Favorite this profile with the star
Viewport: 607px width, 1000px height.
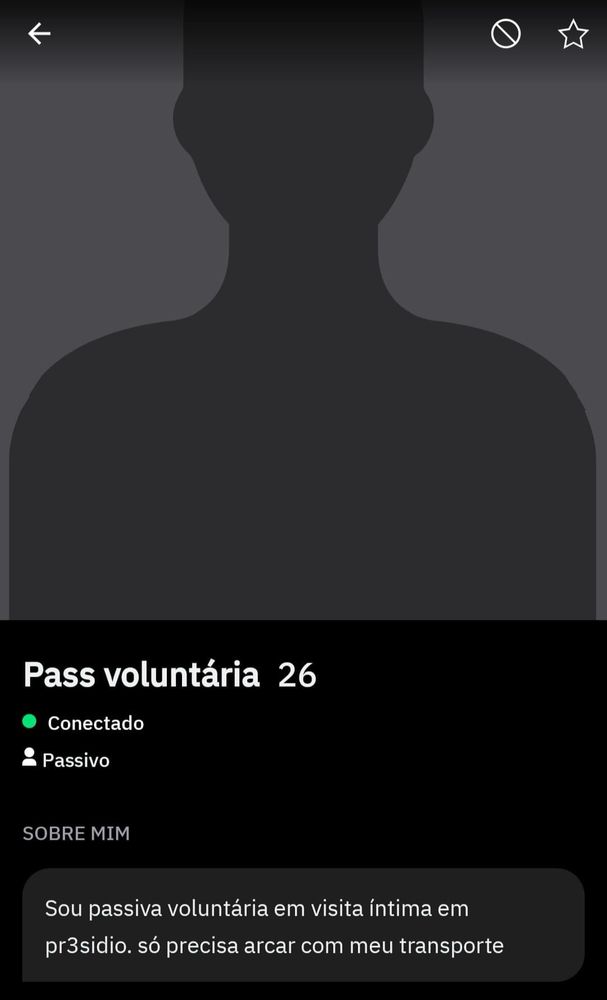(x=573, y=34)
